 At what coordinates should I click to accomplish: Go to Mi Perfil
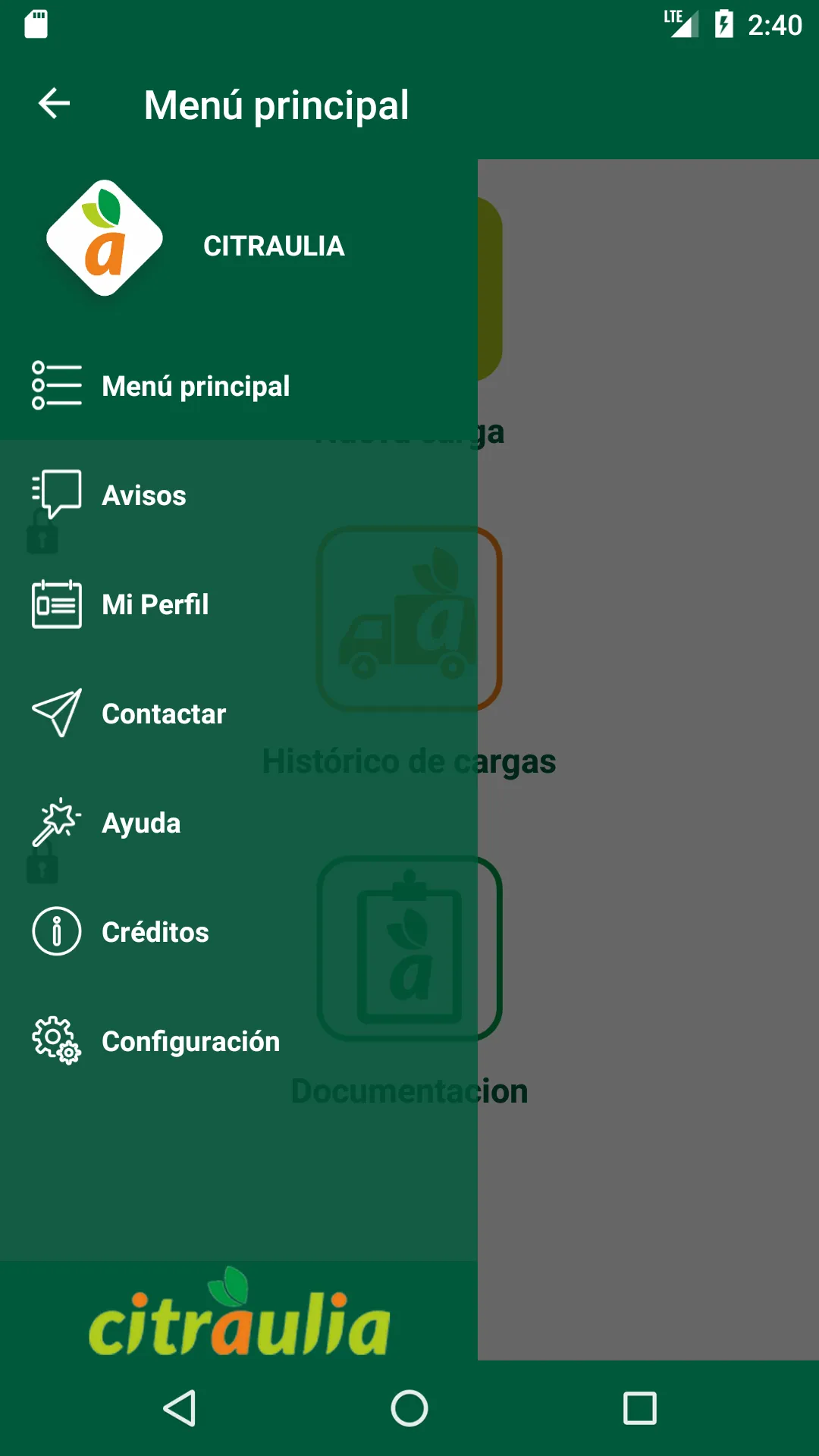click(155, 604)
